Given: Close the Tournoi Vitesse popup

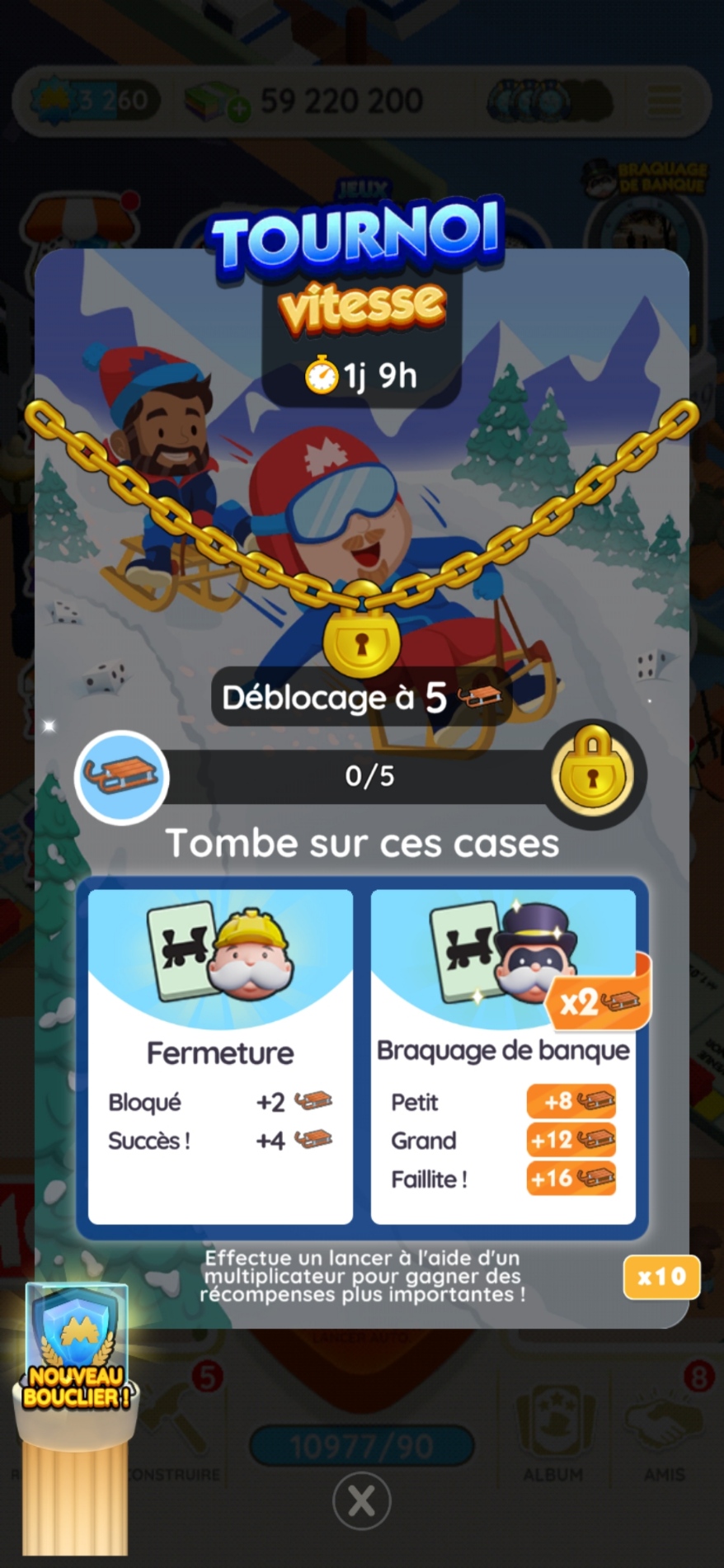Looking at the screenshot, I should 362,1502.
